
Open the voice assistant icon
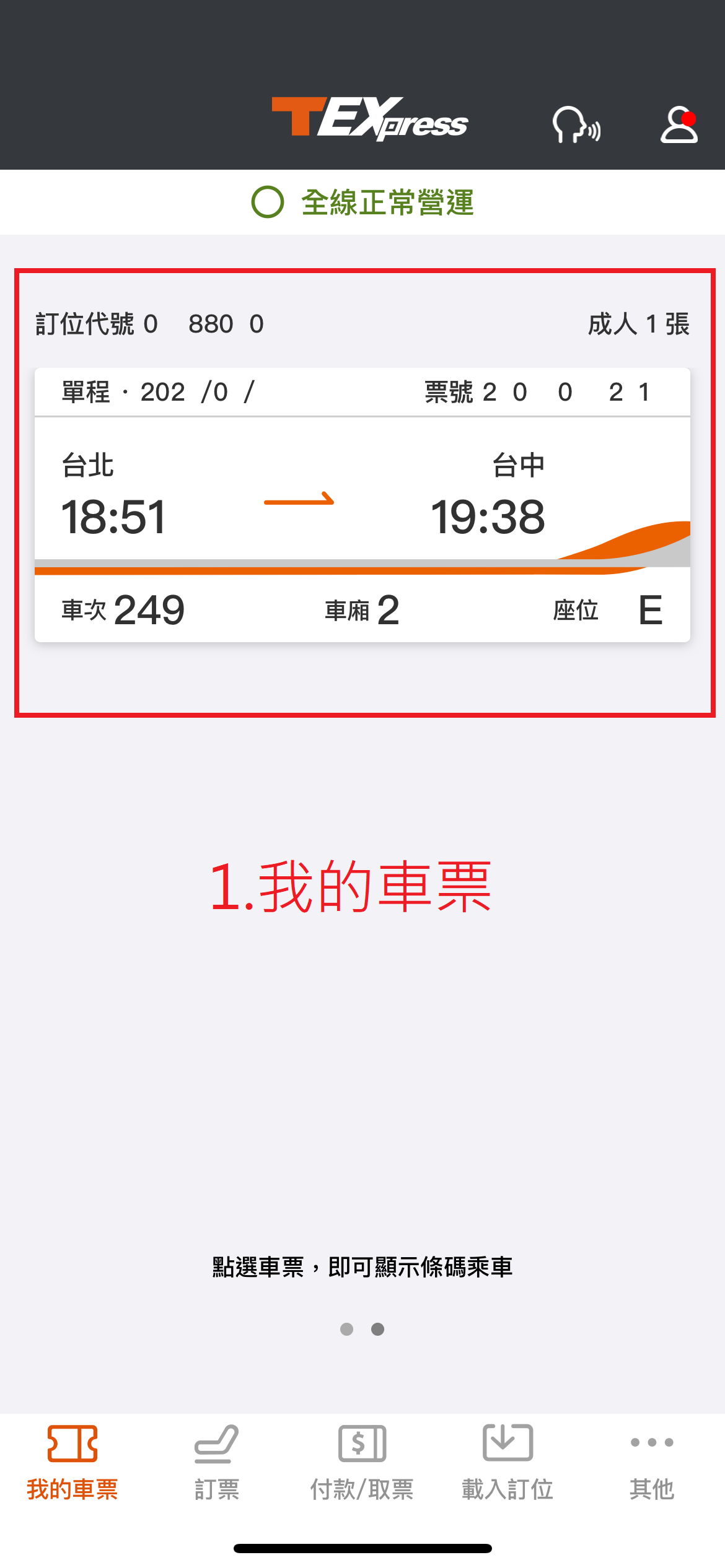point(576,124)
